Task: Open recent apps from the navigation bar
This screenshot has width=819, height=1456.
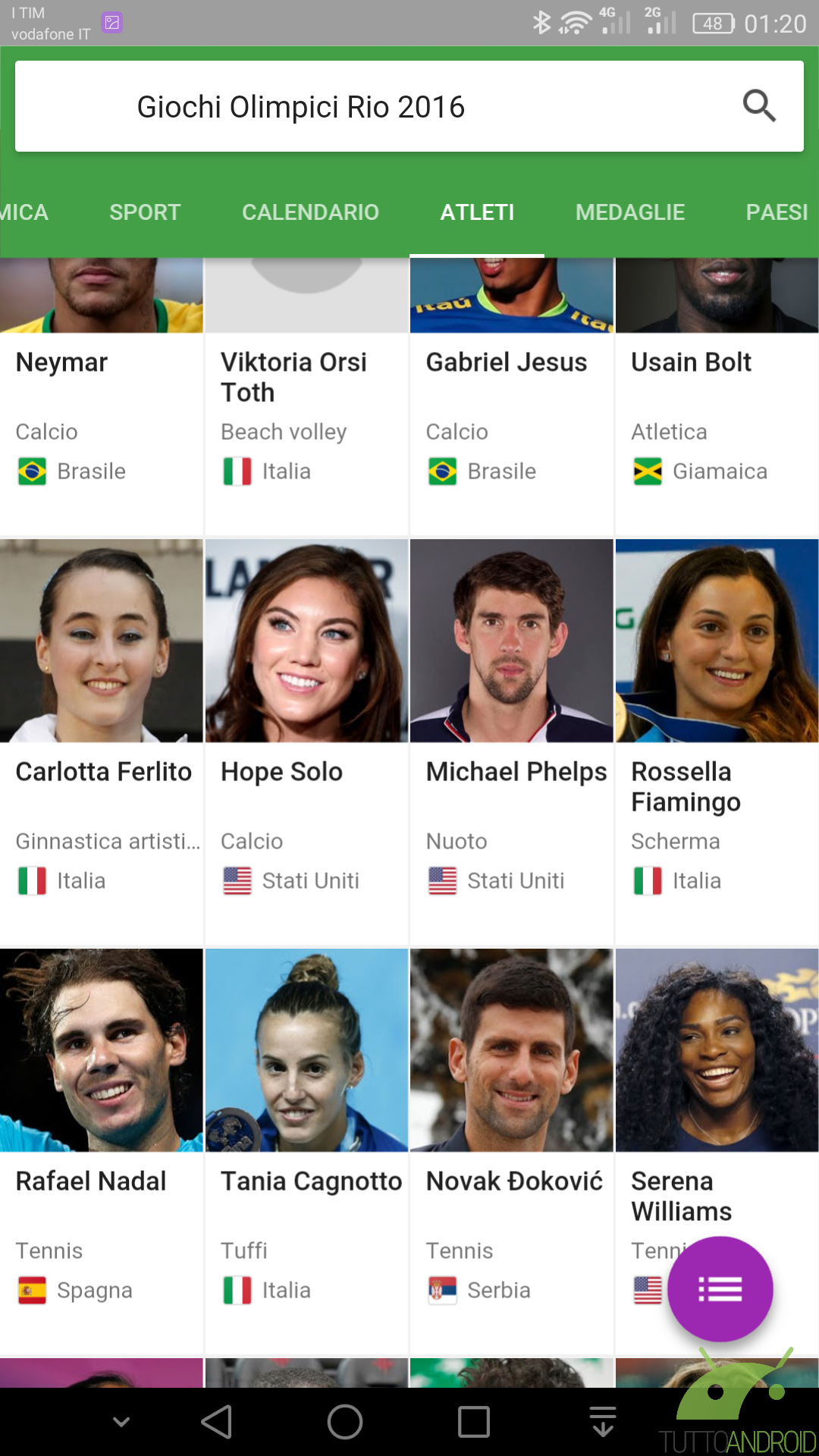Action: click(x=474, y=1422)
